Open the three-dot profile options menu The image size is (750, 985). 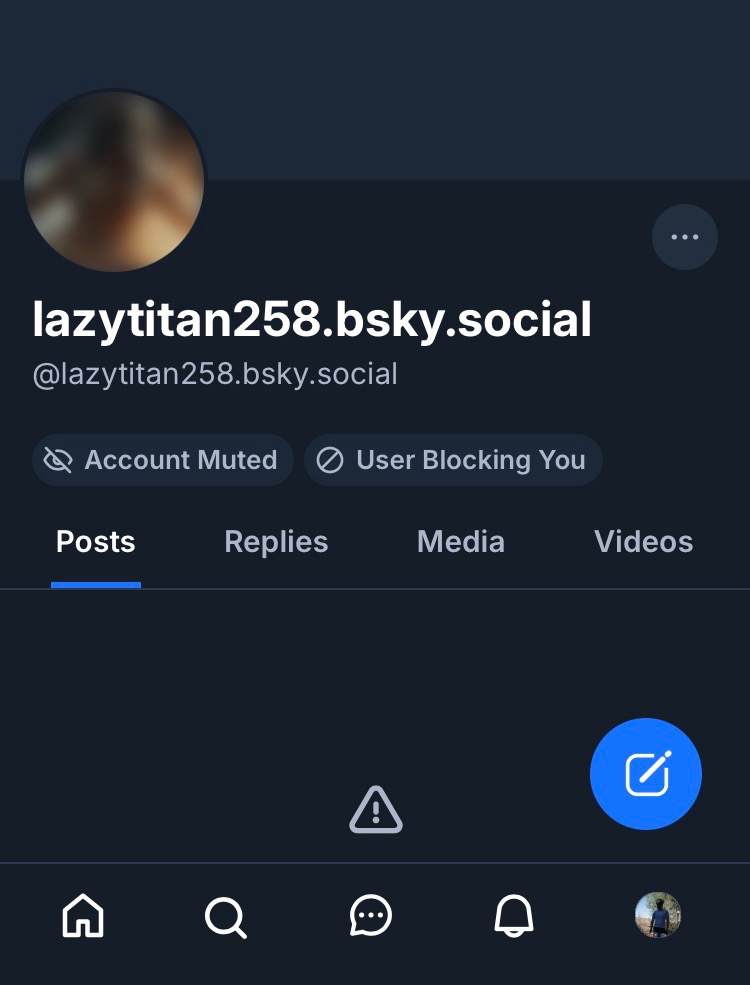[685, 237]
